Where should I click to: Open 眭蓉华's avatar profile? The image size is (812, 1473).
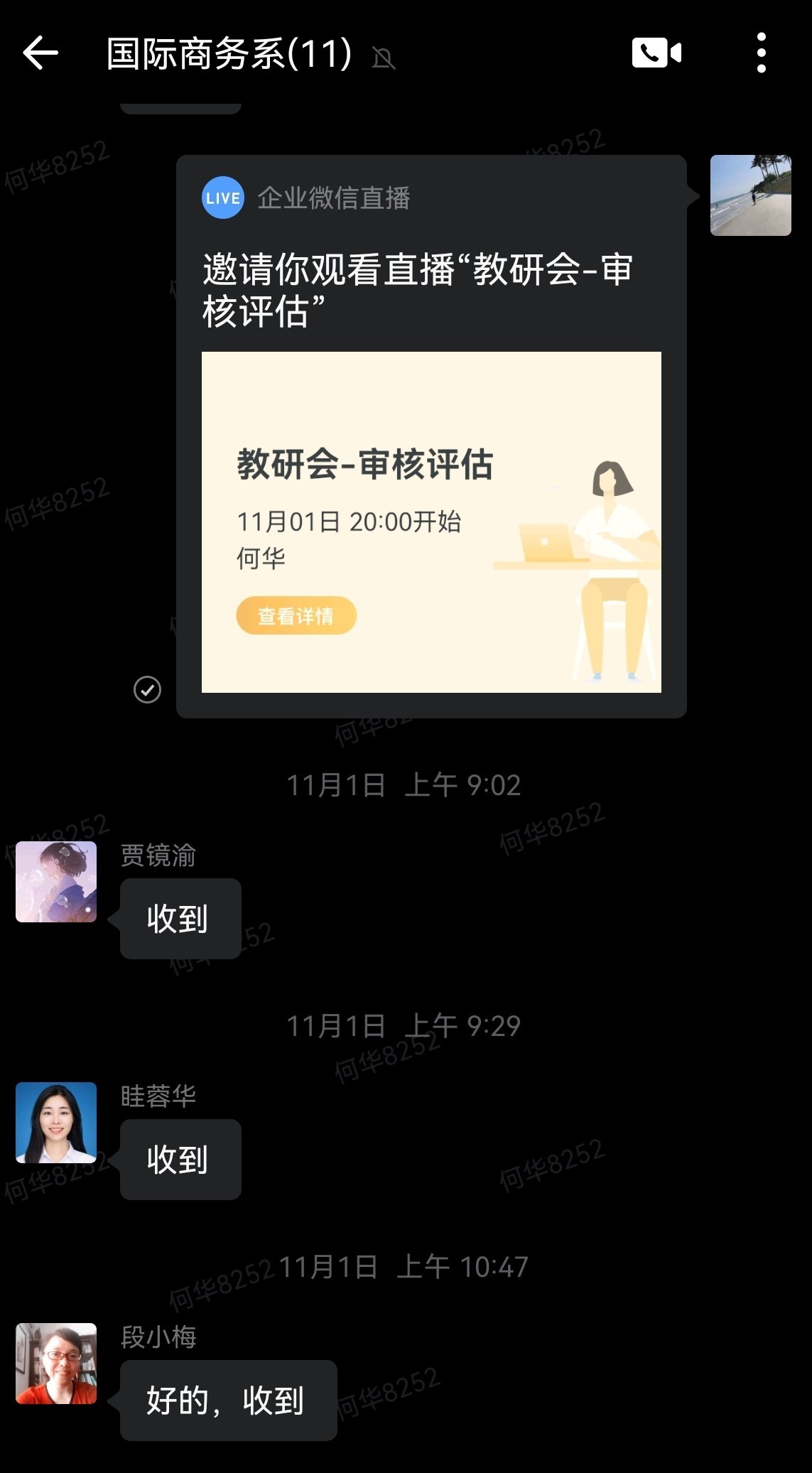coord(56,1123)
